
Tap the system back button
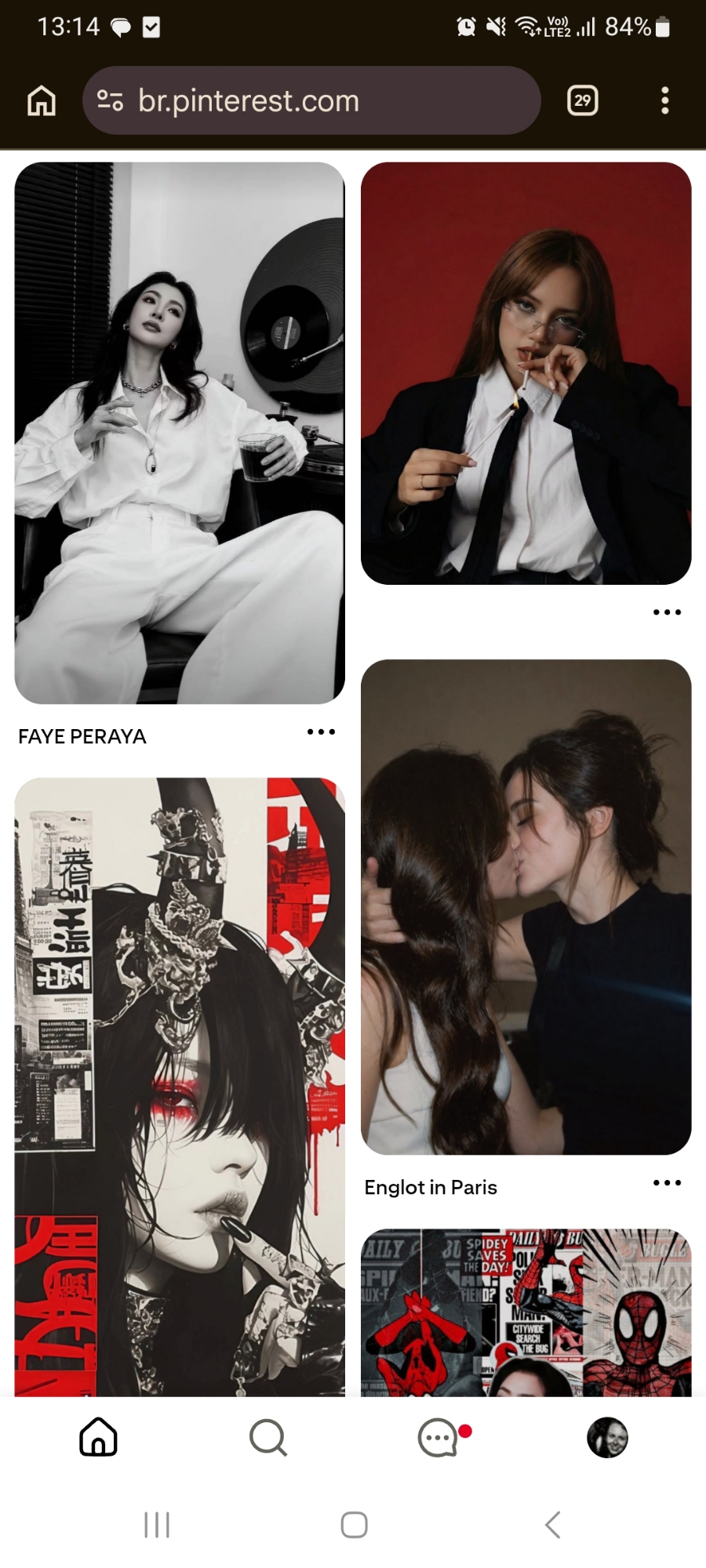(552, 1525)
